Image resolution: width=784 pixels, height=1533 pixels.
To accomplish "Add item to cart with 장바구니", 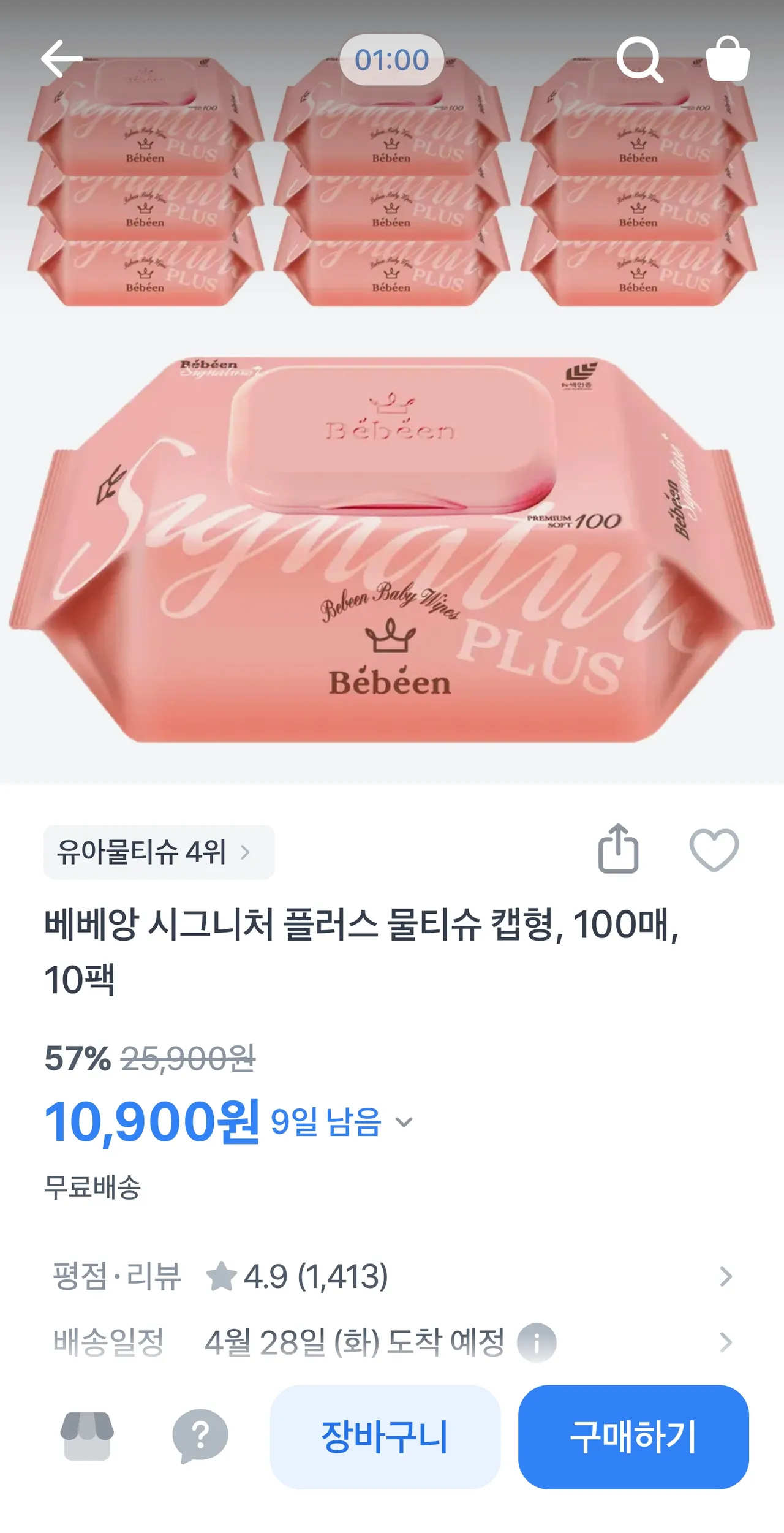I will (385, 1437).
